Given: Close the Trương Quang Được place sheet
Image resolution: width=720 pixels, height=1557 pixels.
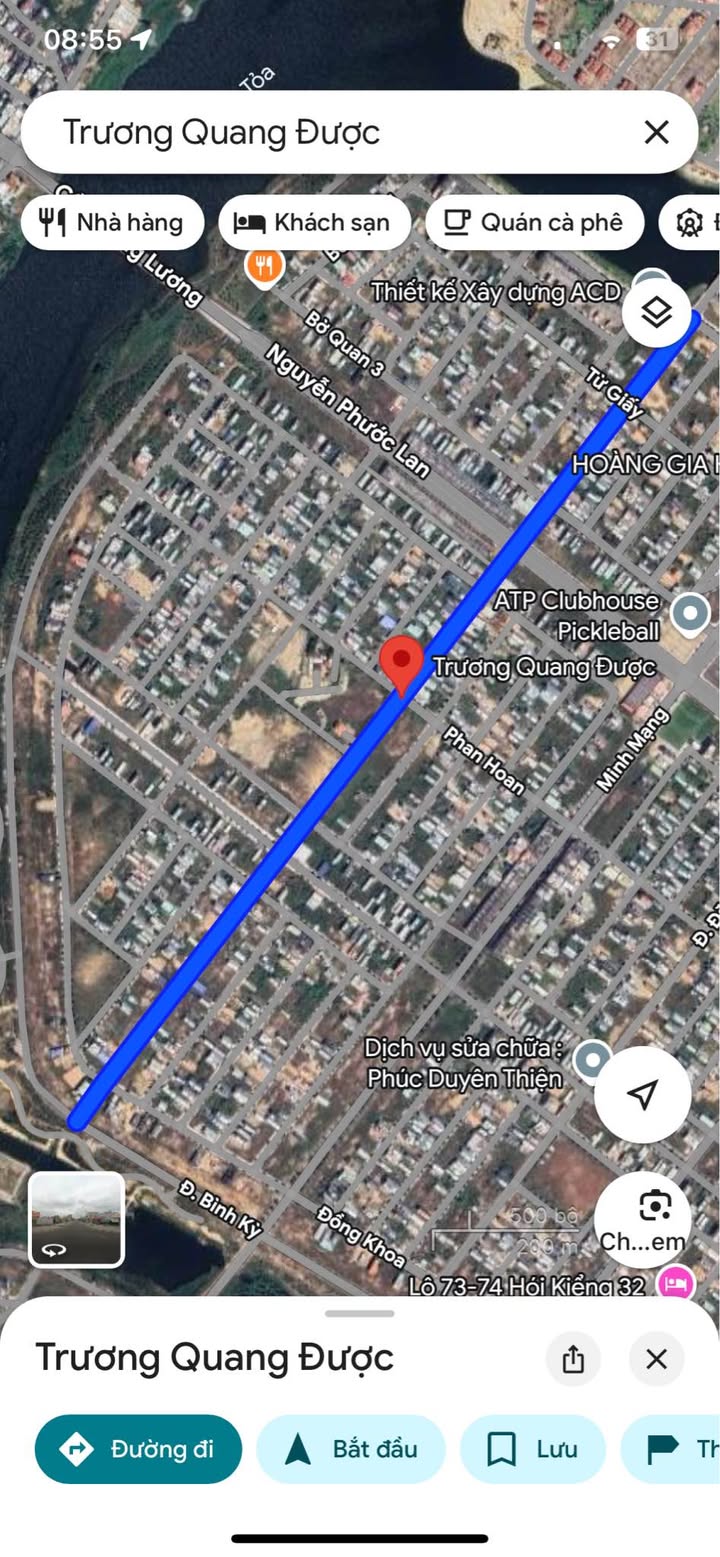Looking at the screenshot, I should (656, 1359).
